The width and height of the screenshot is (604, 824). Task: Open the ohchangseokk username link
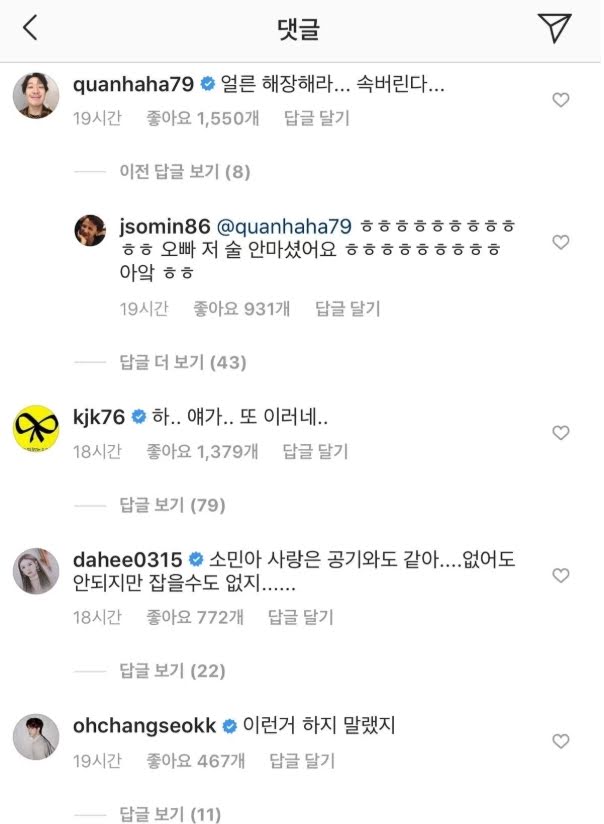pos(145,726)
